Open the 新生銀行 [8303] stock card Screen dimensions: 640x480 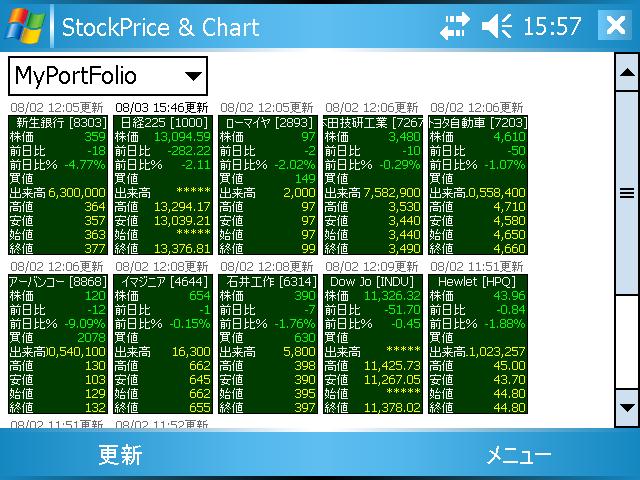click(x=58, y=185)
